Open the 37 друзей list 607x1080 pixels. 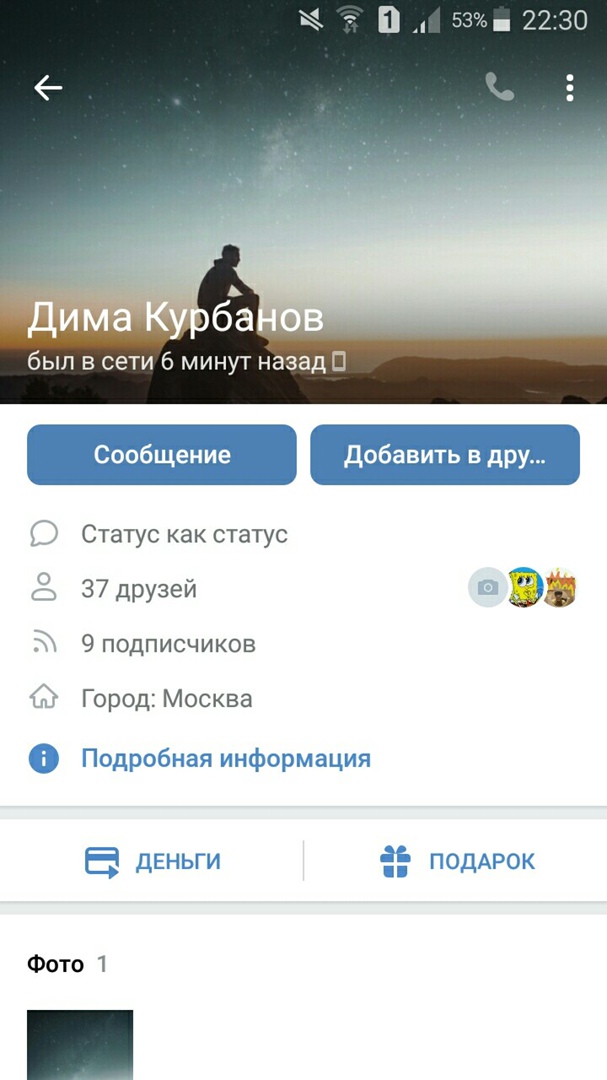(x=139, y=589)
